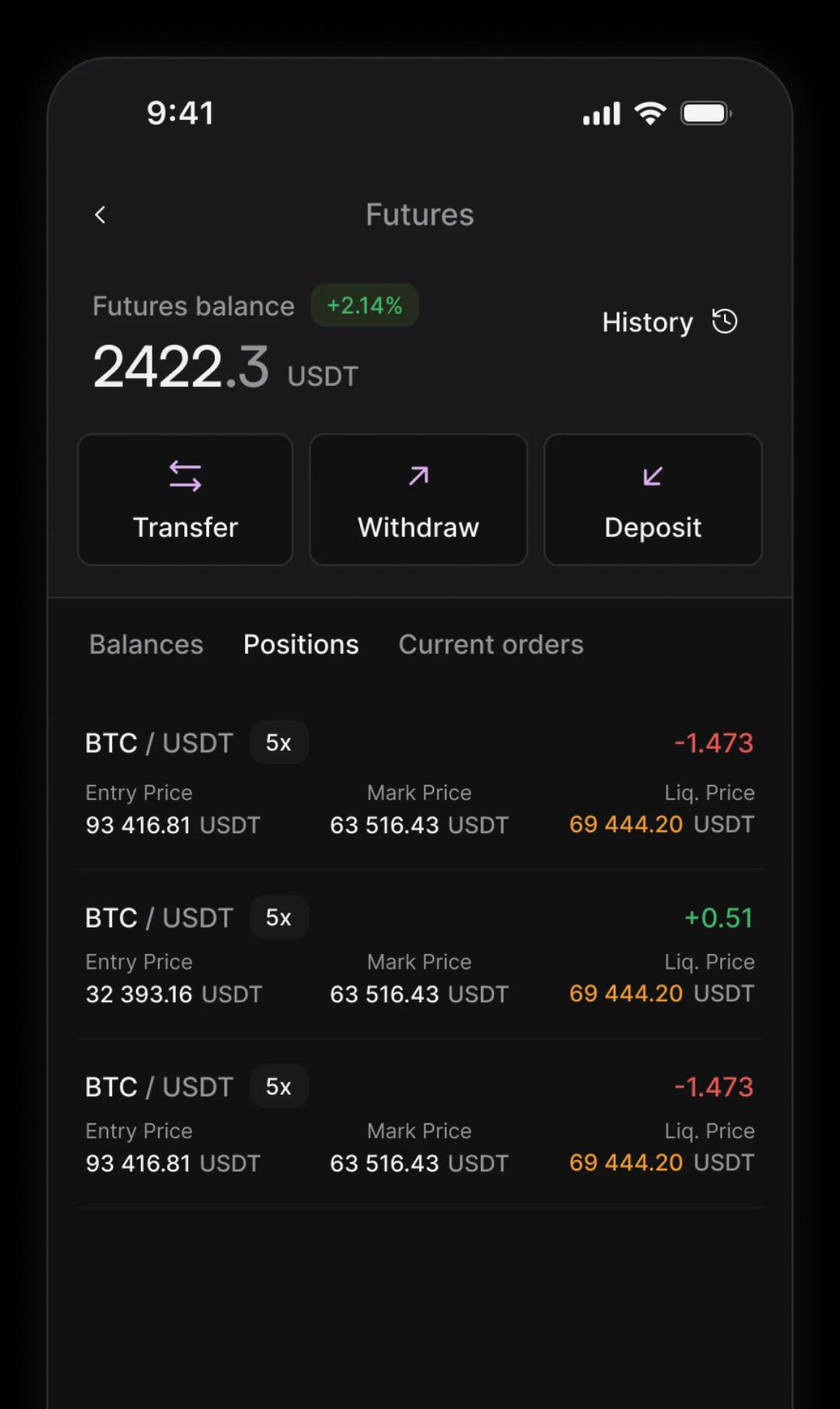Open transaction history via the clock icon

tap(724, 321)
